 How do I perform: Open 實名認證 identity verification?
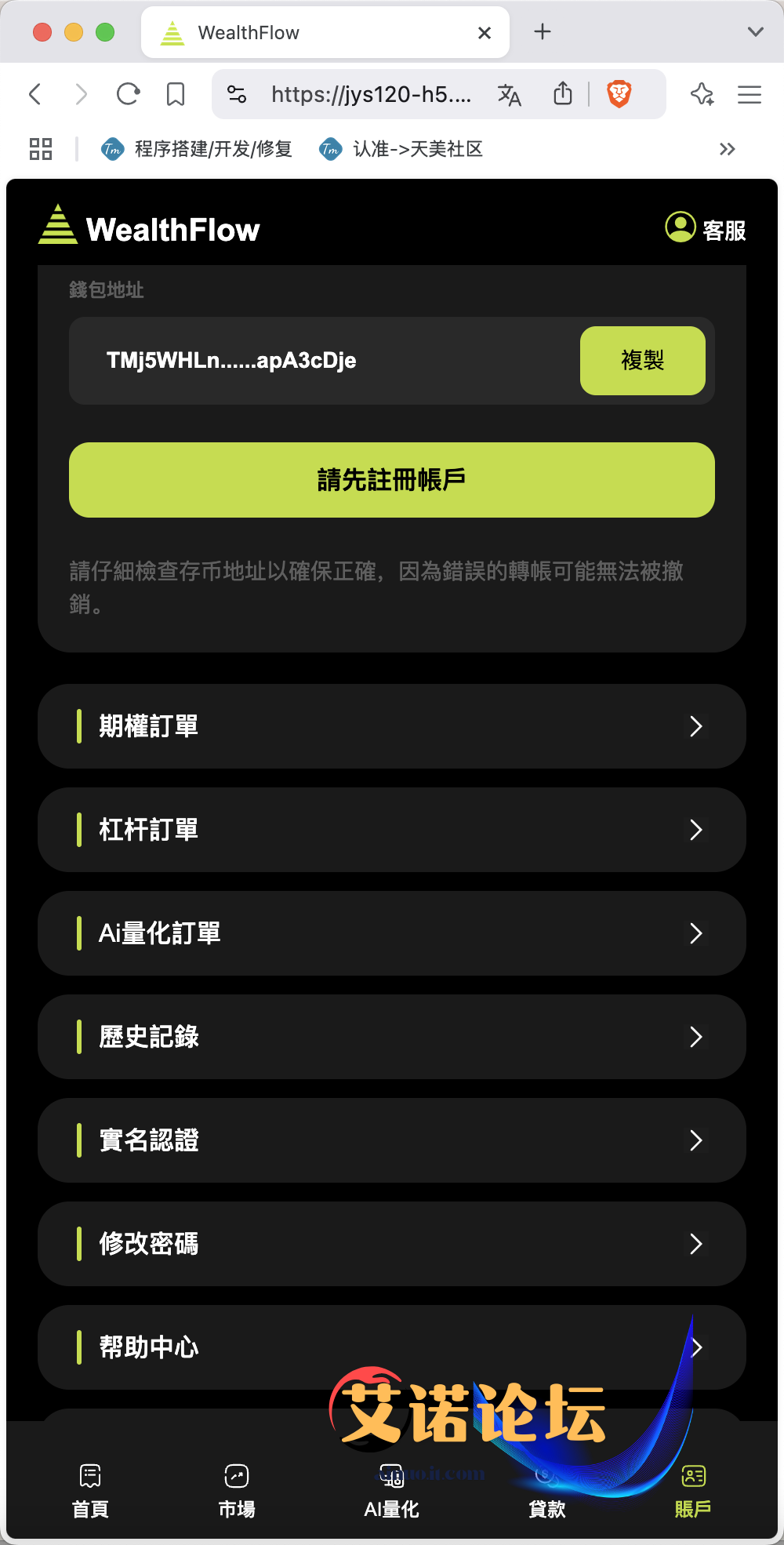pos(392,1140)
